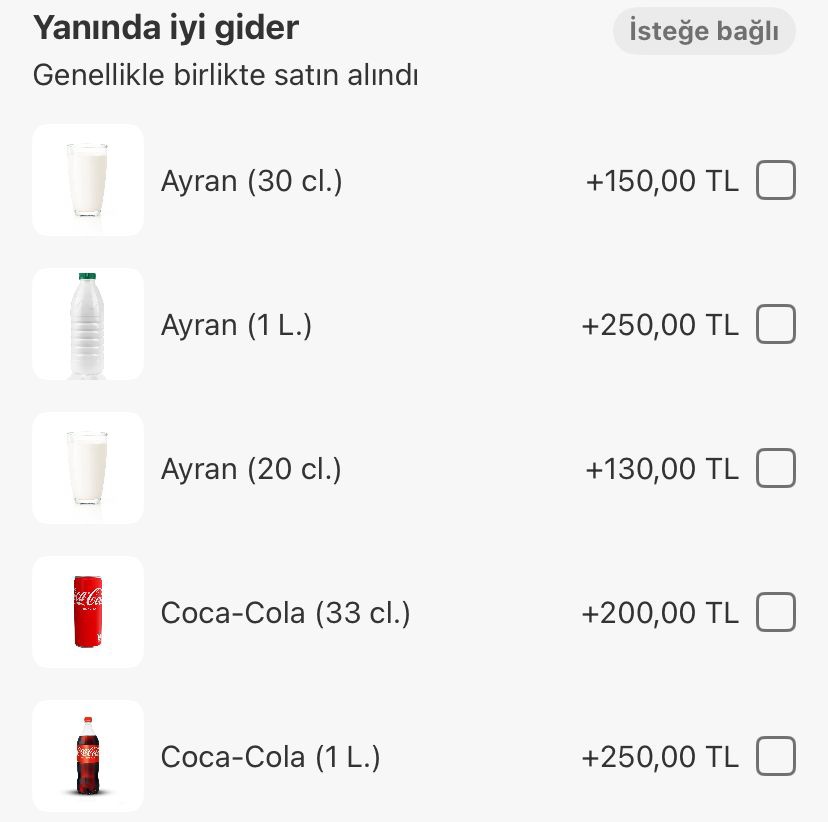Tick the Ayran (20 cl.) checkbox
This screenshot has width=828, height=822.
(775, 469)
